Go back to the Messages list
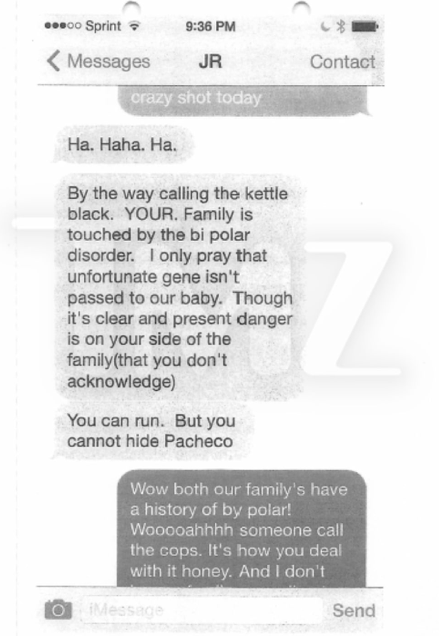The height and width of the screenshot is (636, 439). coord(98,62)
